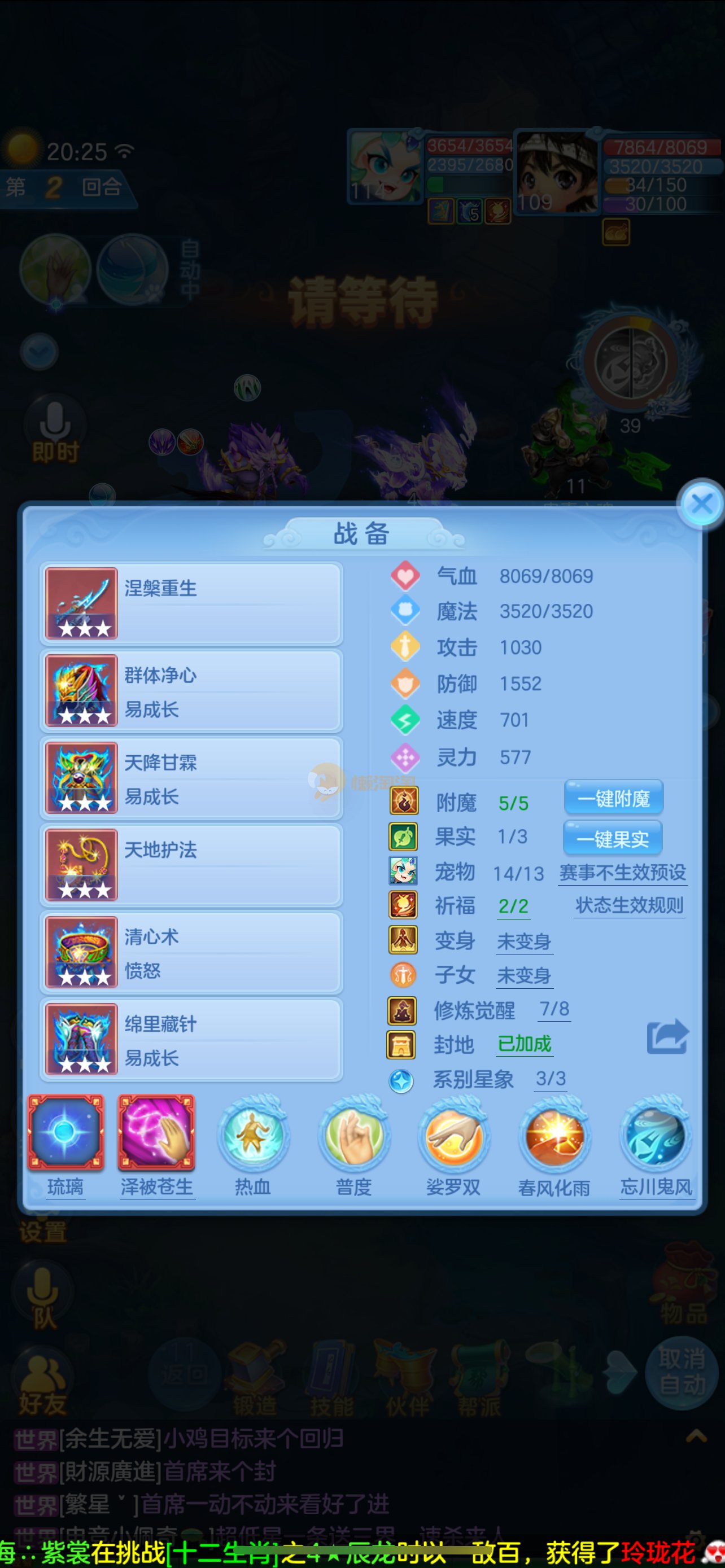Select the 泽被苍生 skill icon
725x1568 pixels.
[x=156, y=1133]
